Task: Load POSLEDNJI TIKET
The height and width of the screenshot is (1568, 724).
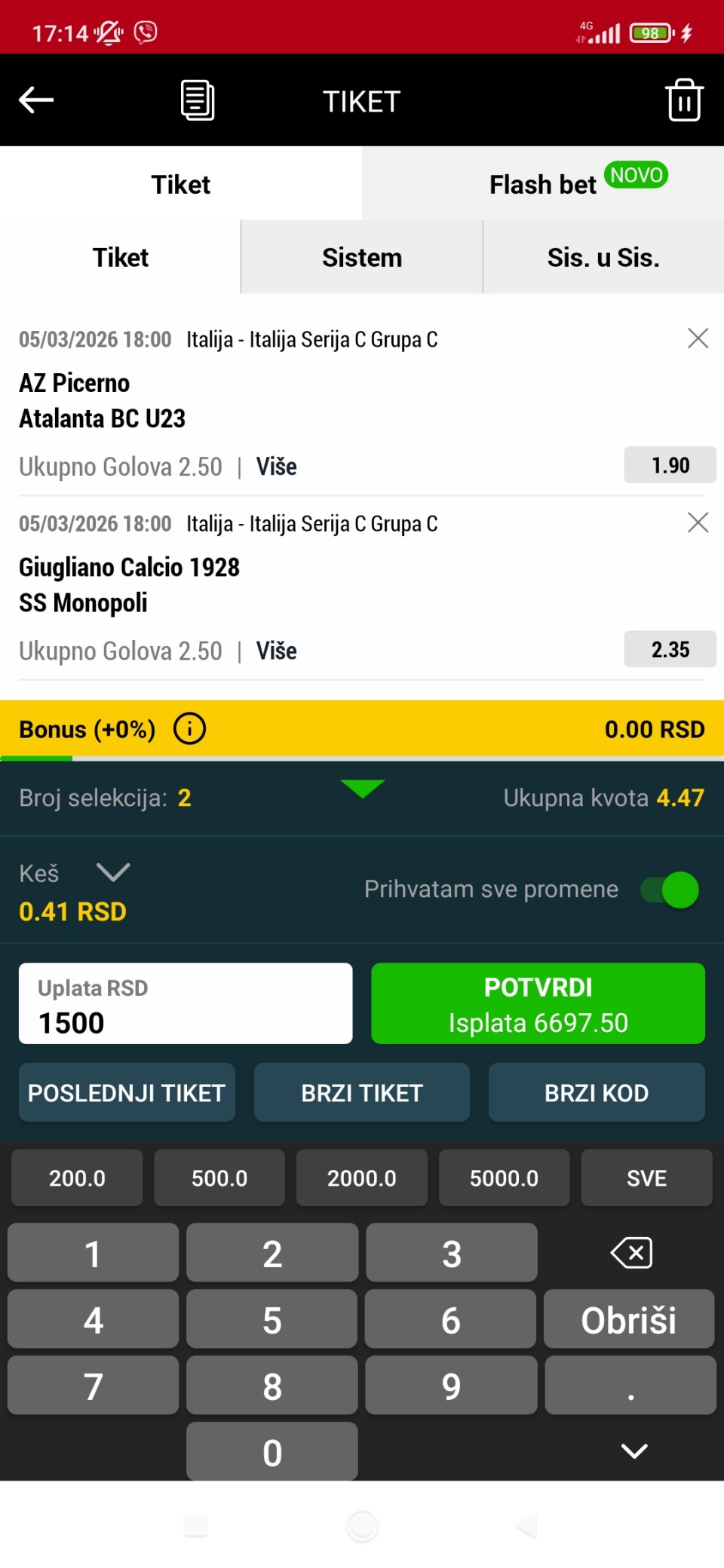Action: coord(127,1092)
